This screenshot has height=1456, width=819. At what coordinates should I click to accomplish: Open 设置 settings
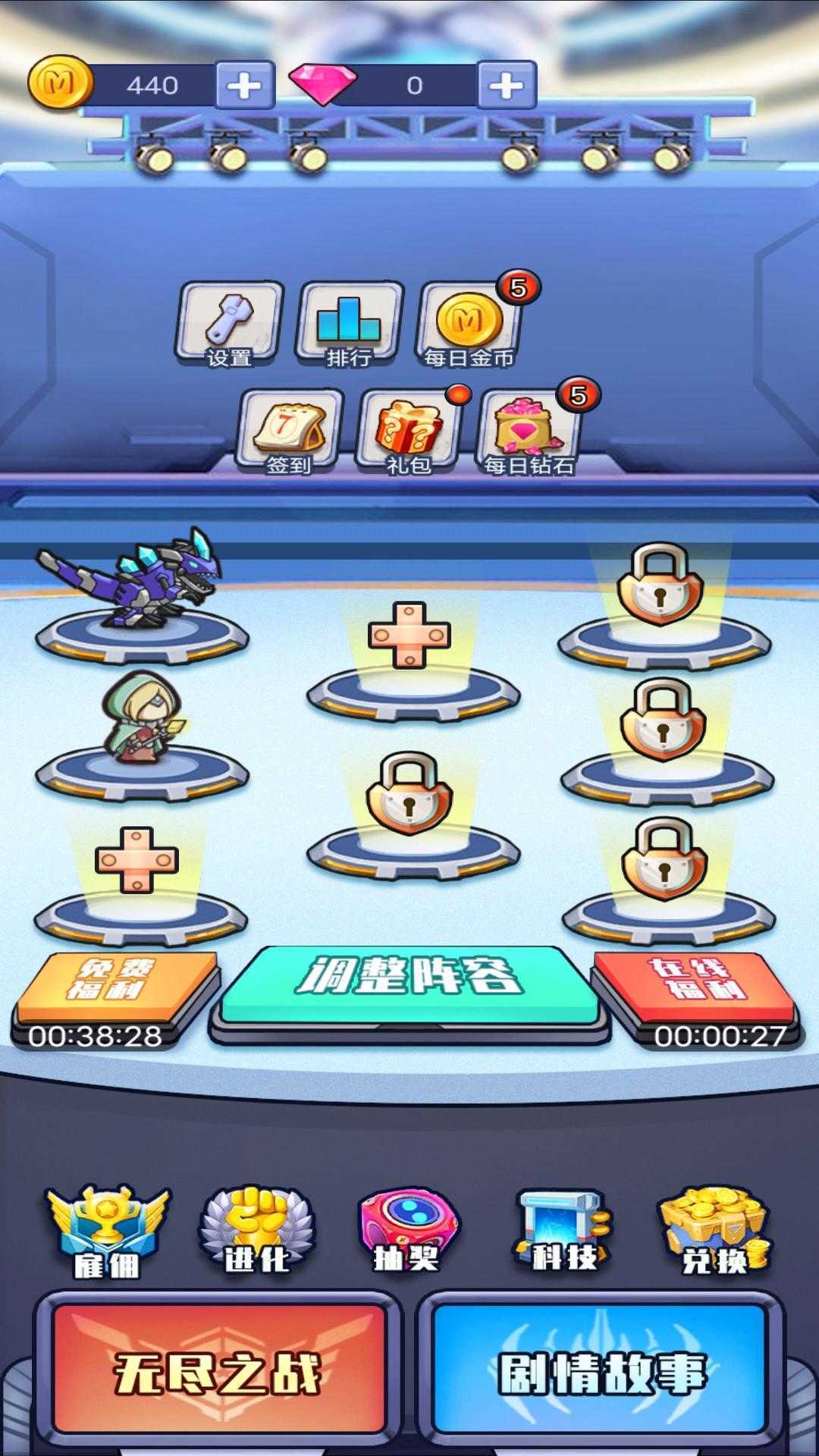click(x=229, y=324)
